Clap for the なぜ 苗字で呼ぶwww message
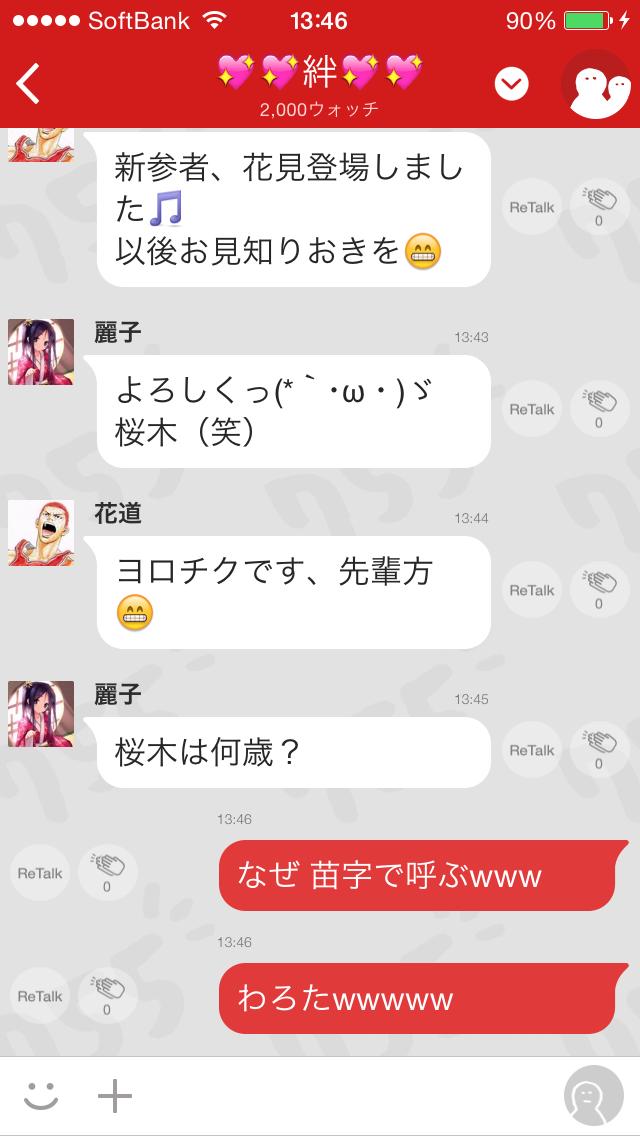The height and width of the screenshot is (1136, 640). click(x=107, y=873)
